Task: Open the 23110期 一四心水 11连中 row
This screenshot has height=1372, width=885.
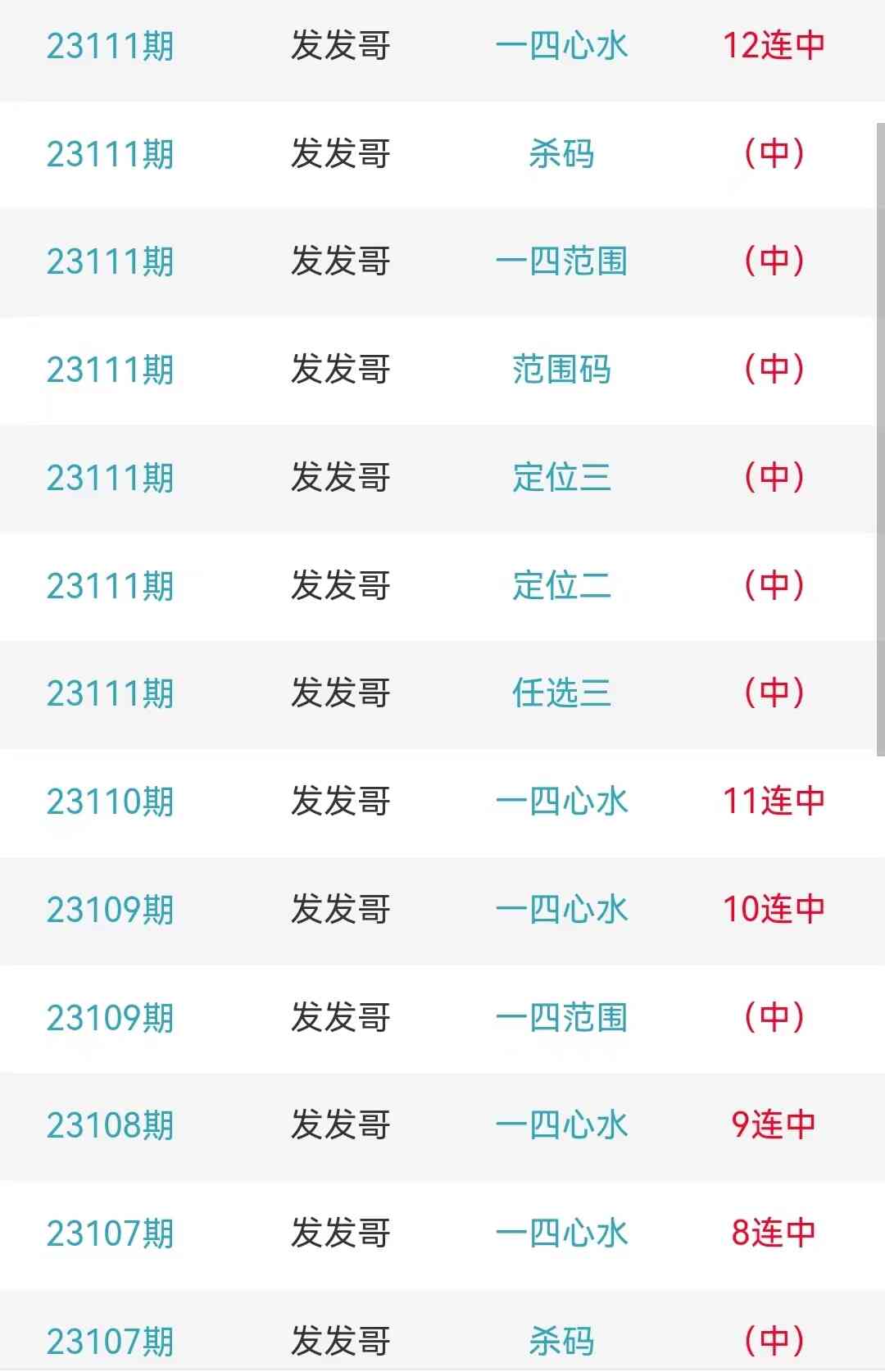Action: [561, 802]
